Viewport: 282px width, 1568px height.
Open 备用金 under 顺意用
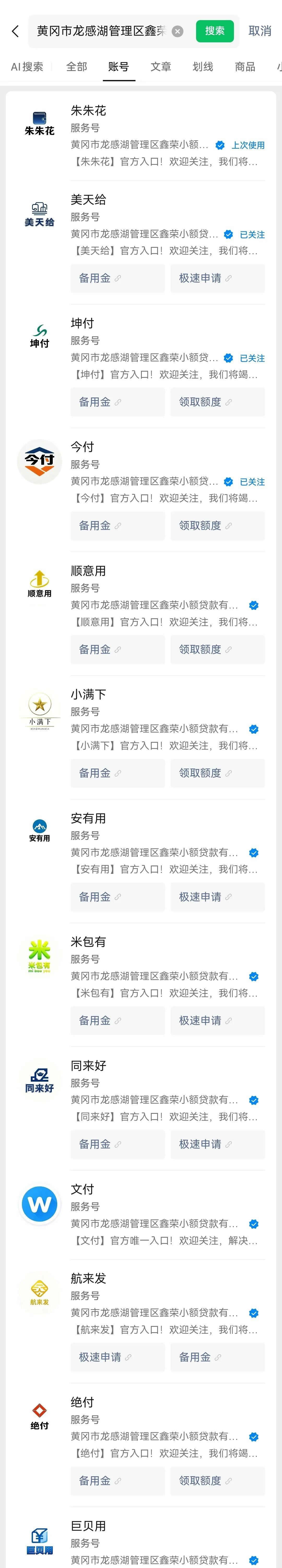(x=117, y=649)
